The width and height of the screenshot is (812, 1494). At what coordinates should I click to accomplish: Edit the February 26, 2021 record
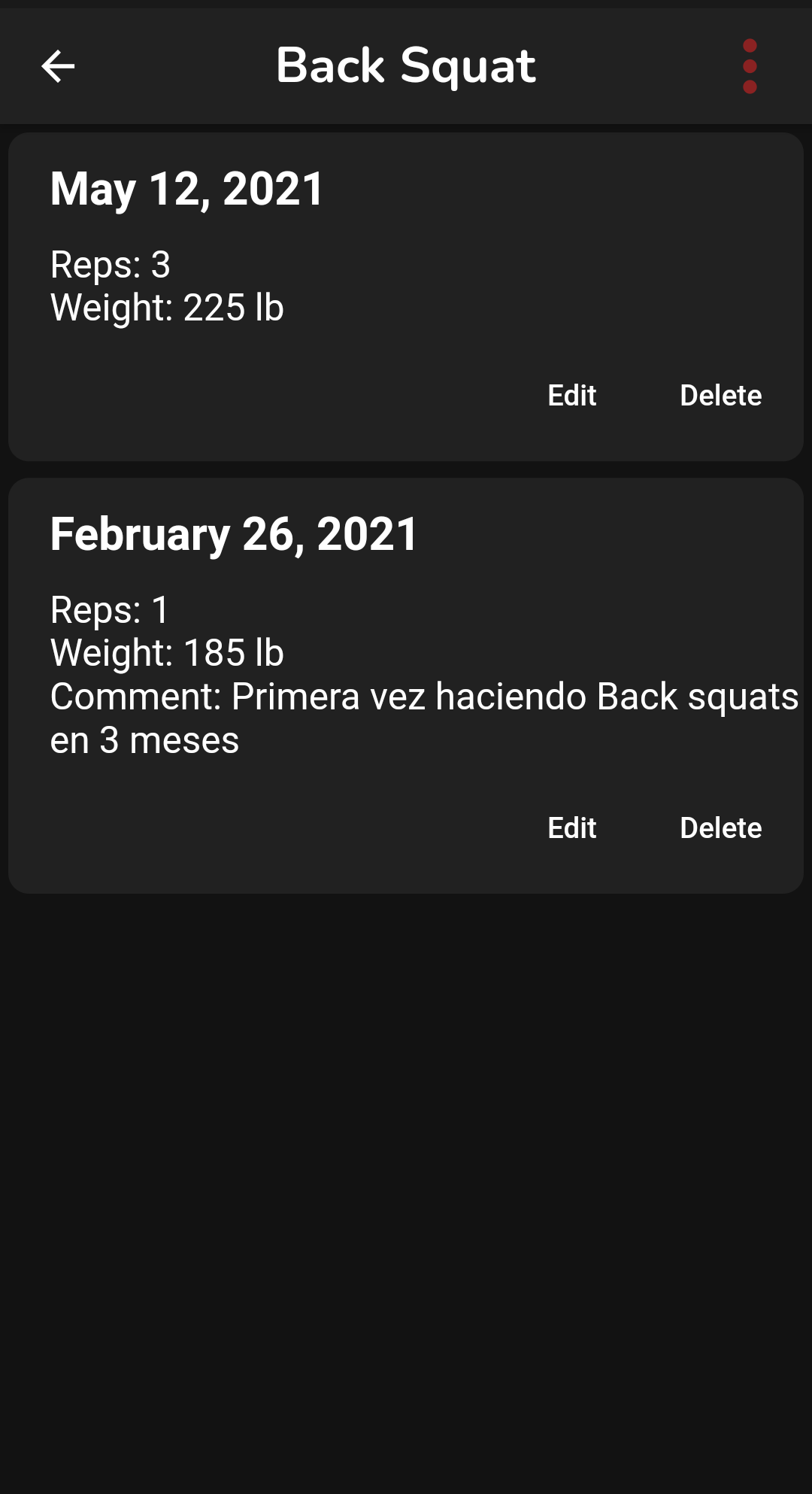click(x=571, y=827)
